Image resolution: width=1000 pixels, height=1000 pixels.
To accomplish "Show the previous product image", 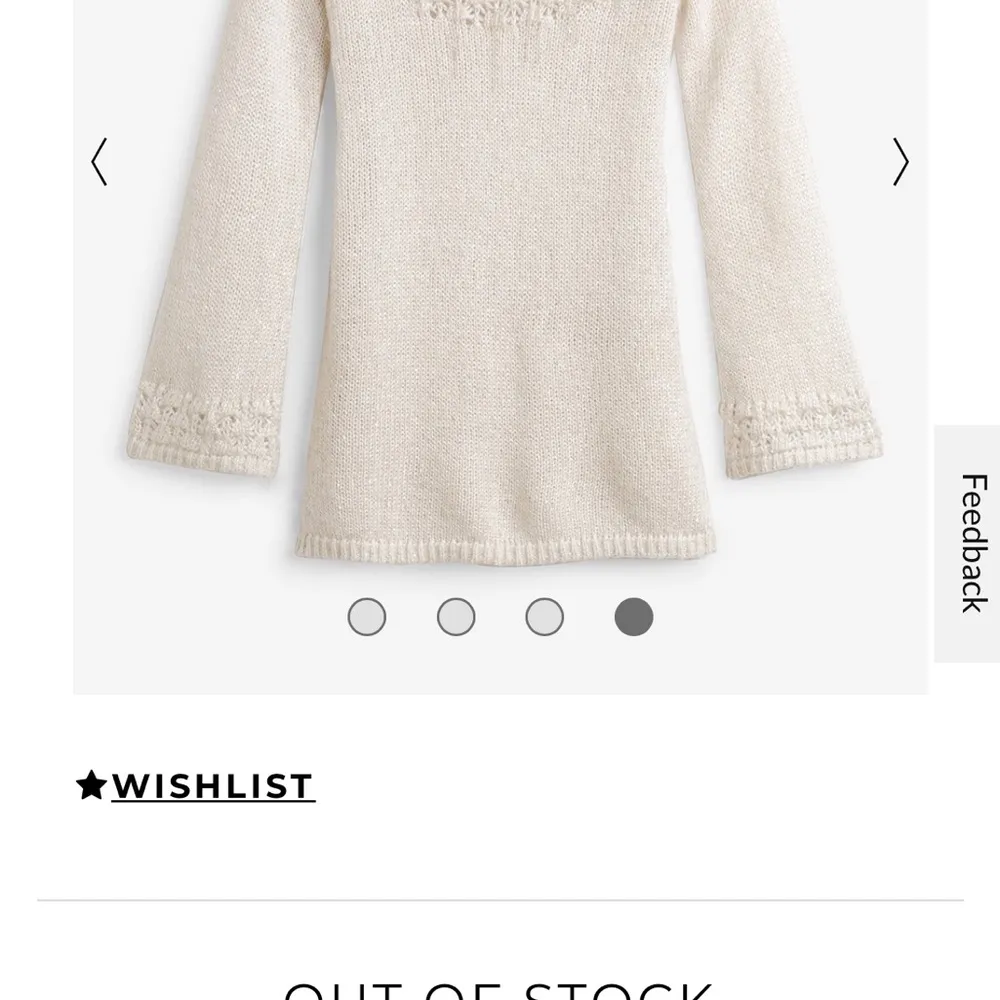I will (99, 162).
